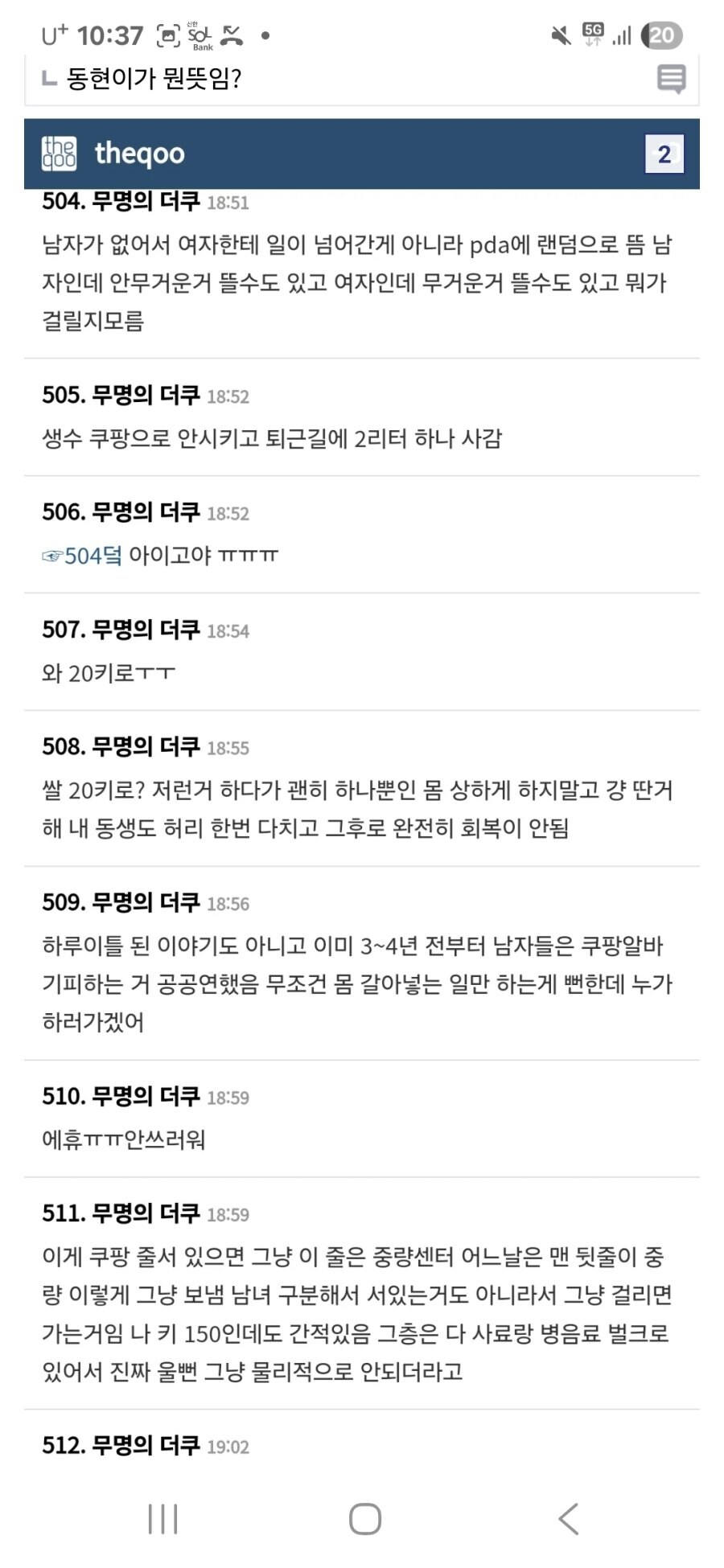Go back with the system back button
Image resolution: width=724 pixels, height=1568 pixels.
pyautogui.click(x=568, y=1518)
